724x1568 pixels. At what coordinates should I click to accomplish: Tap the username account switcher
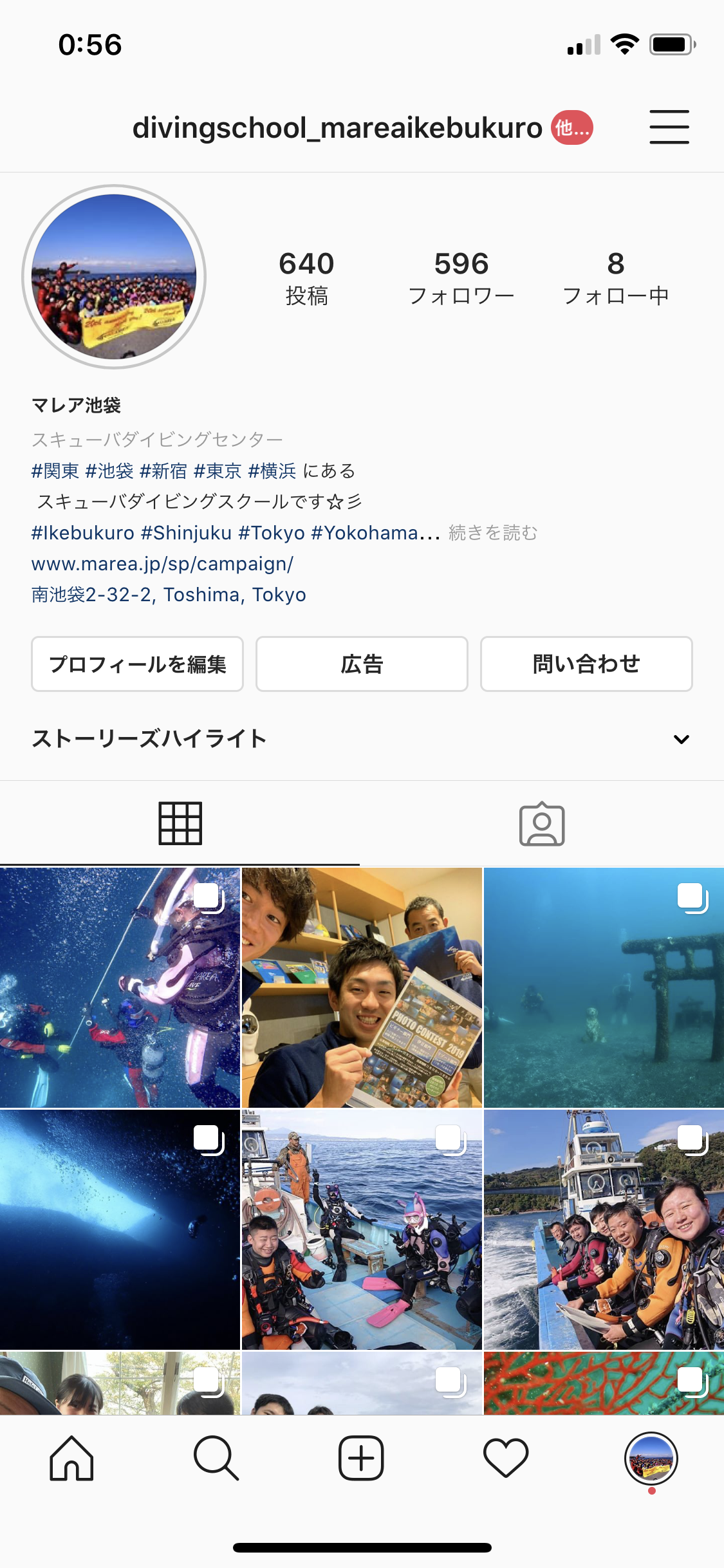[x=362, y=127]
